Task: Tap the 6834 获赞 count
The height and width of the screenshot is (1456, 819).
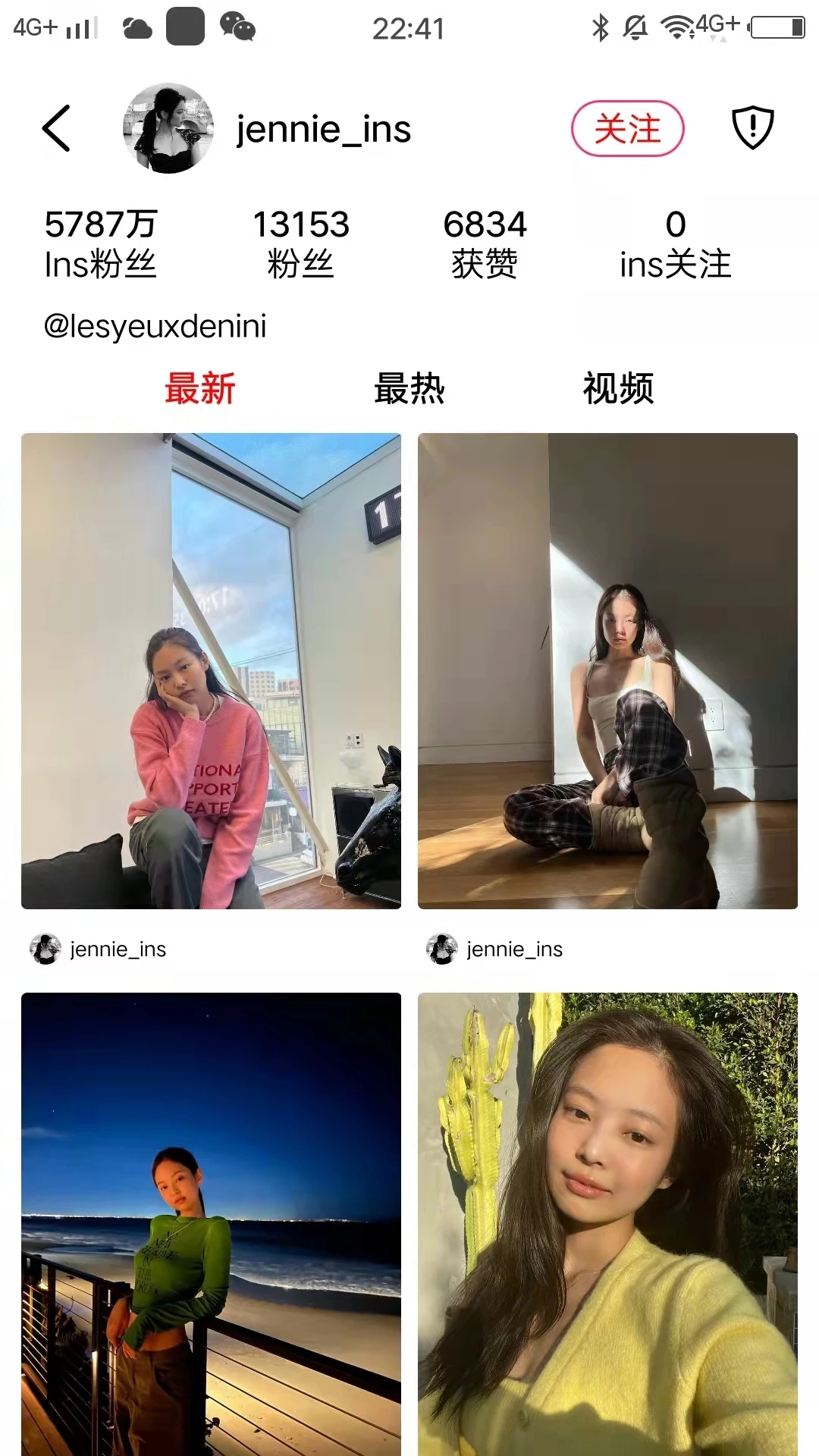Action: pyautogui.click(x=485, y=241)
